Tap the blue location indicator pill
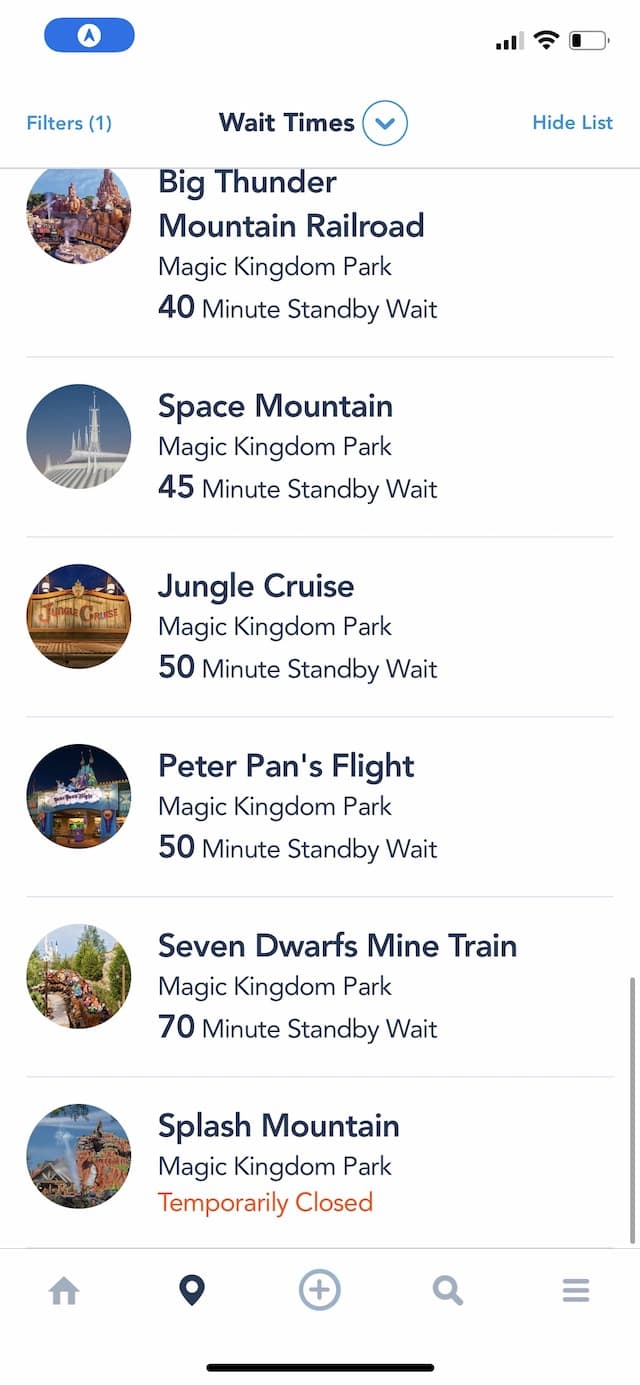 pos(89,36)
